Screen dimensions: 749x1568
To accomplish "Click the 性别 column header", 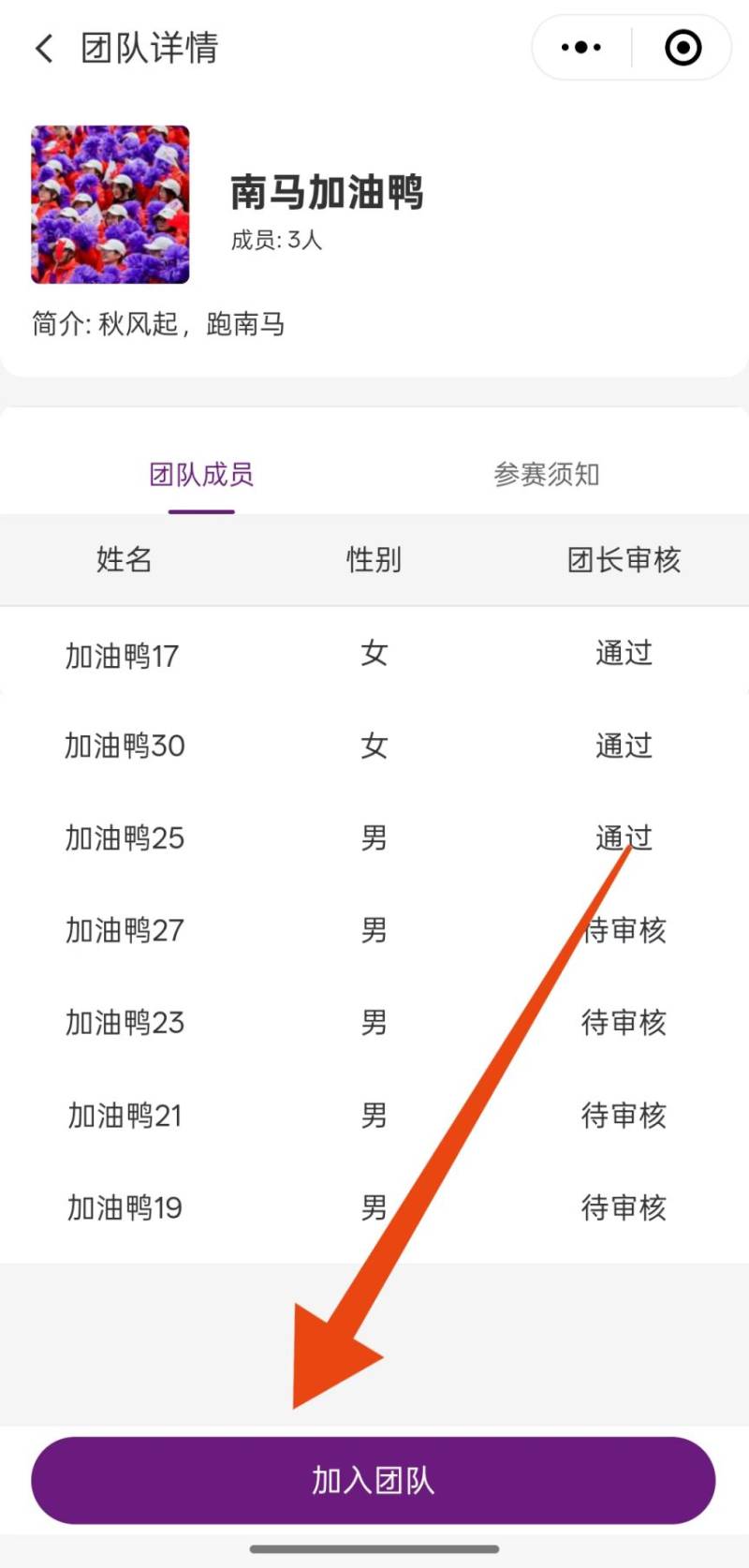I will tap(373, 559).
